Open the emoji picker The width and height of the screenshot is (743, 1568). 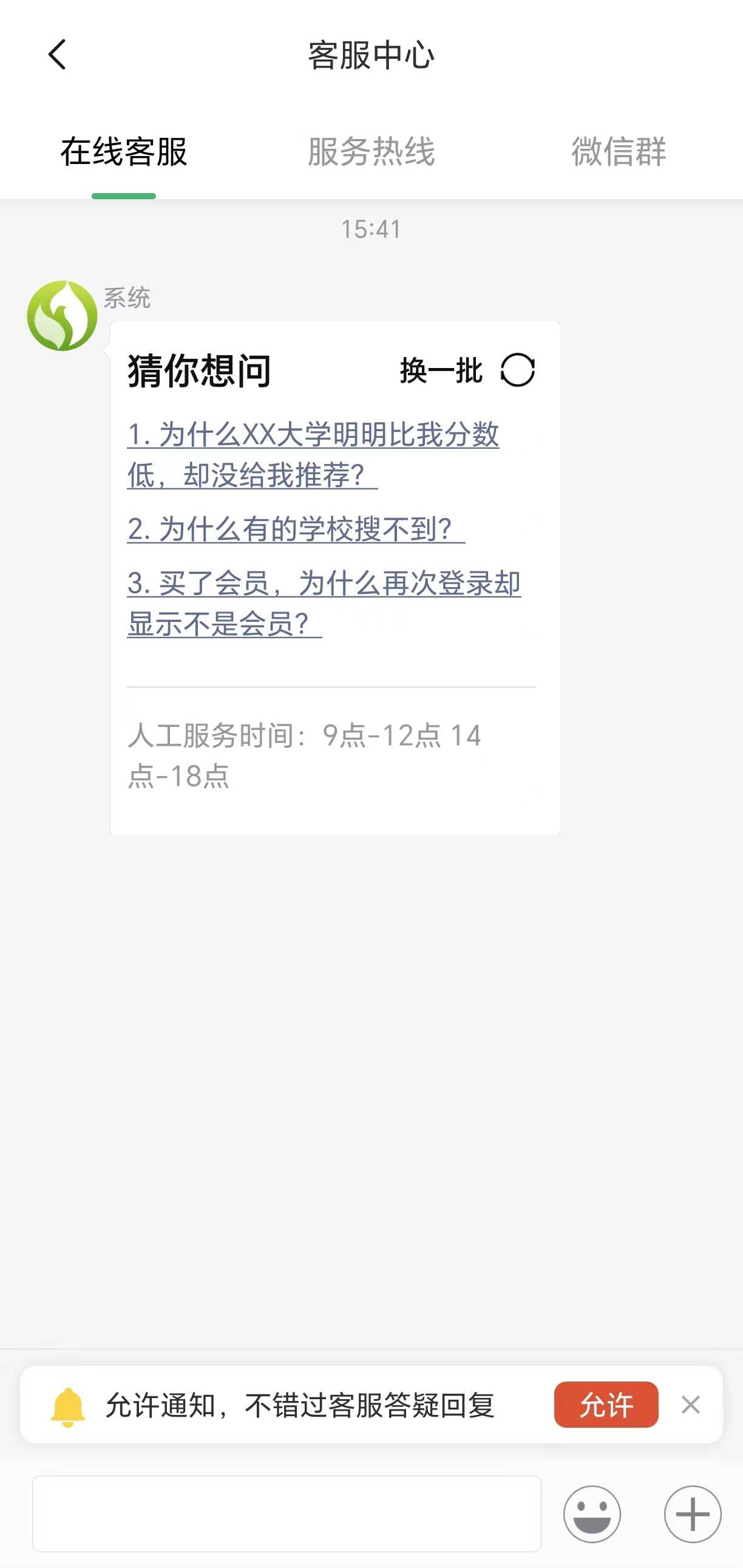tap(592, 1514)
